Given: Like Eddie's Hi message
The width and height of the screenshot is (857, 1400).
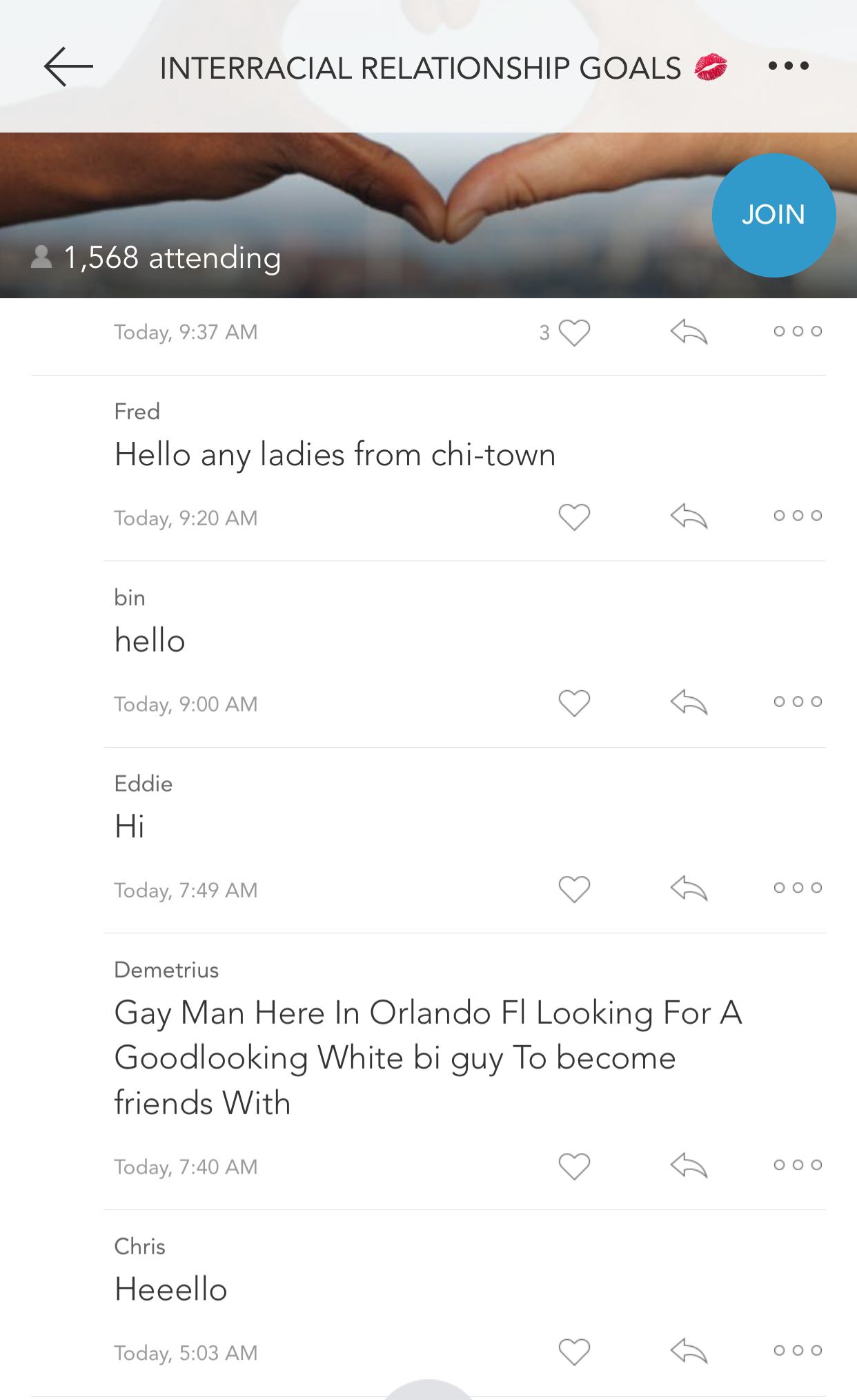Looking at the screenshot, I should click(574, 889).
